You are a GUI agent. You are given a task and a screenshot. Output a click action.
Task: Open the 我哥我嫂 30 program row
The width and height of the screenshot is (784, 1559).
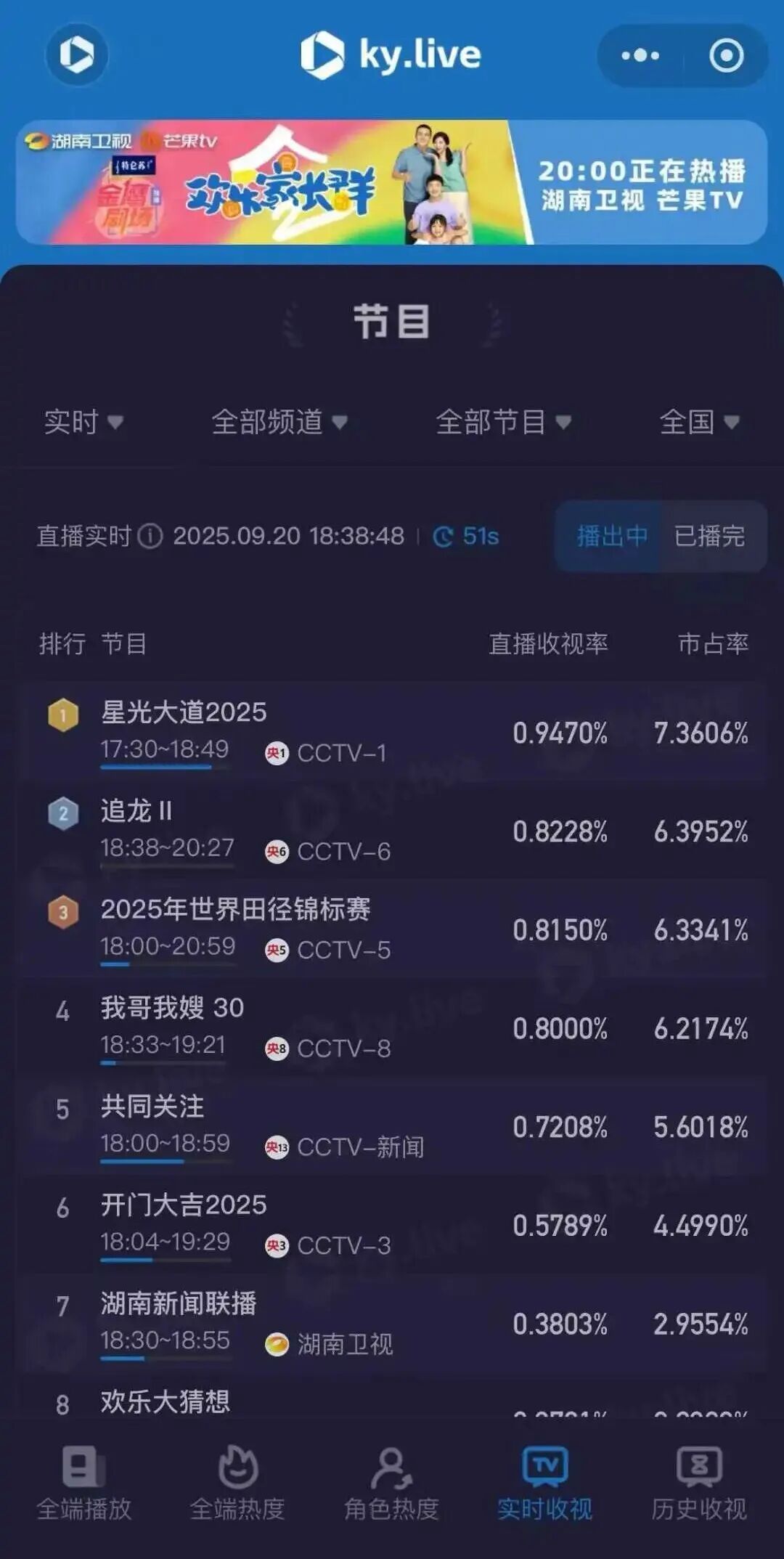pyautogui.click(x=392, y=1027)
